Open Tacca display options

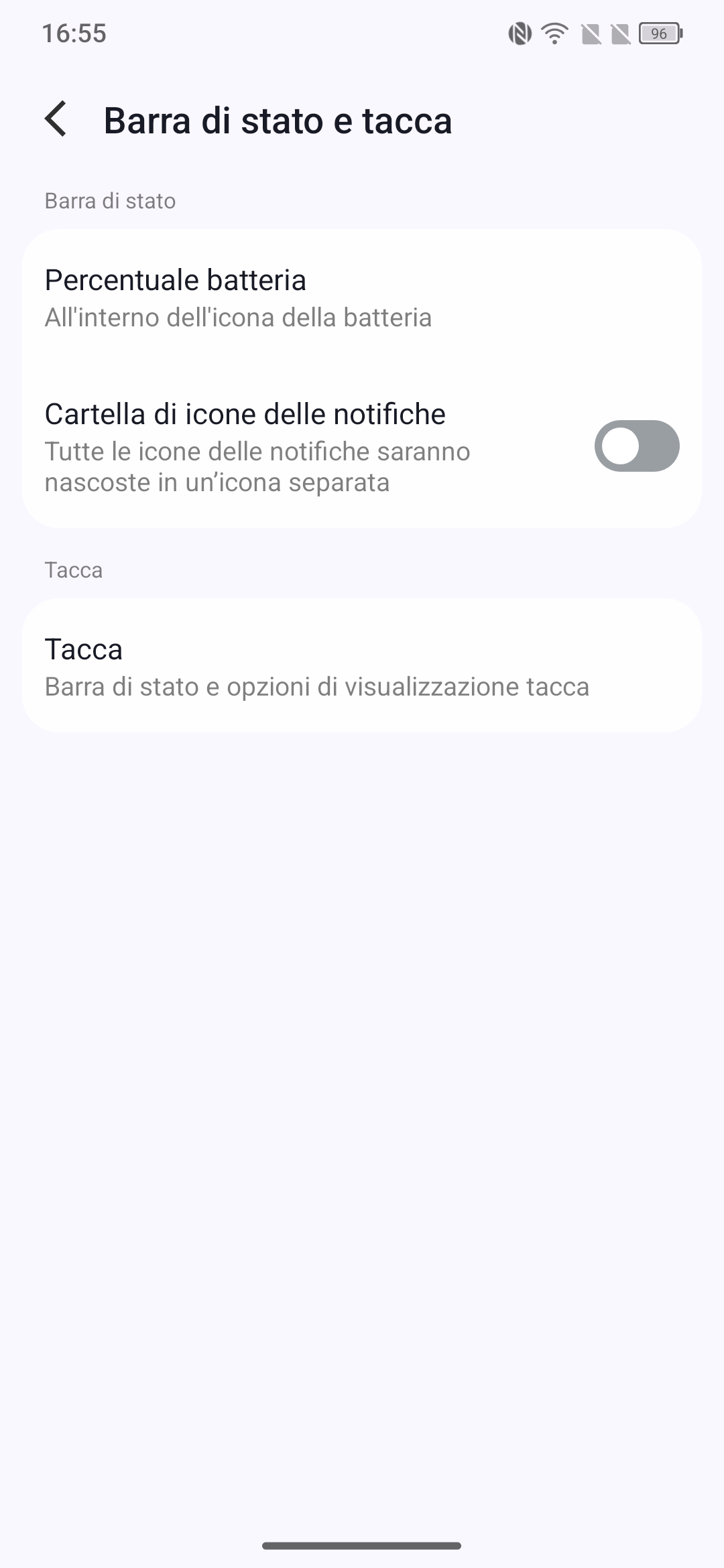[x=362, y=666]
